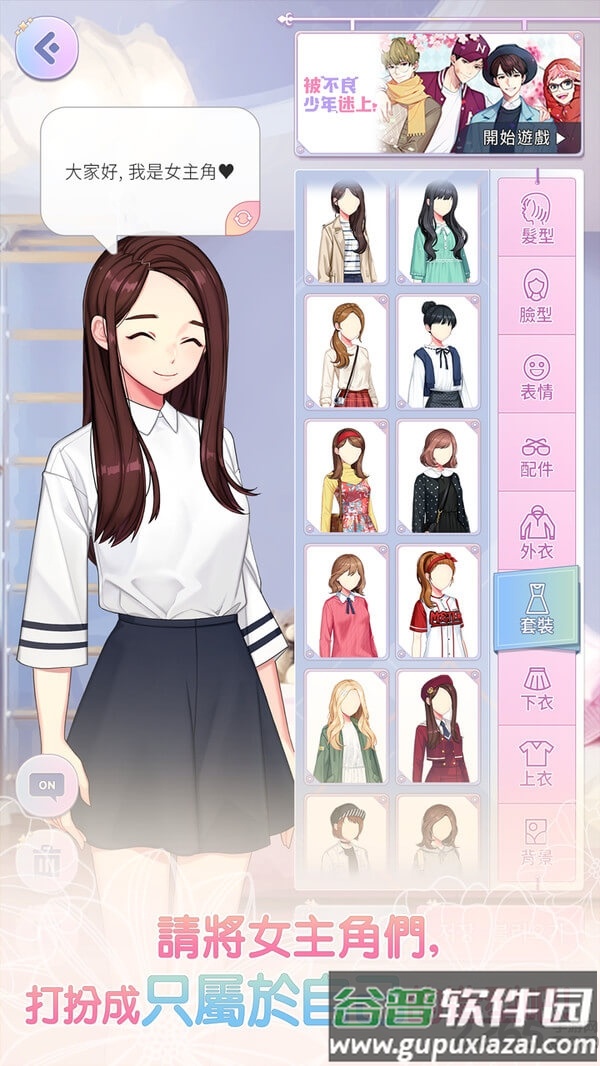The image size is (600, 1066).
Task: Pick the burgundy beret uniform outfit
Action: (x=437, y=726)
